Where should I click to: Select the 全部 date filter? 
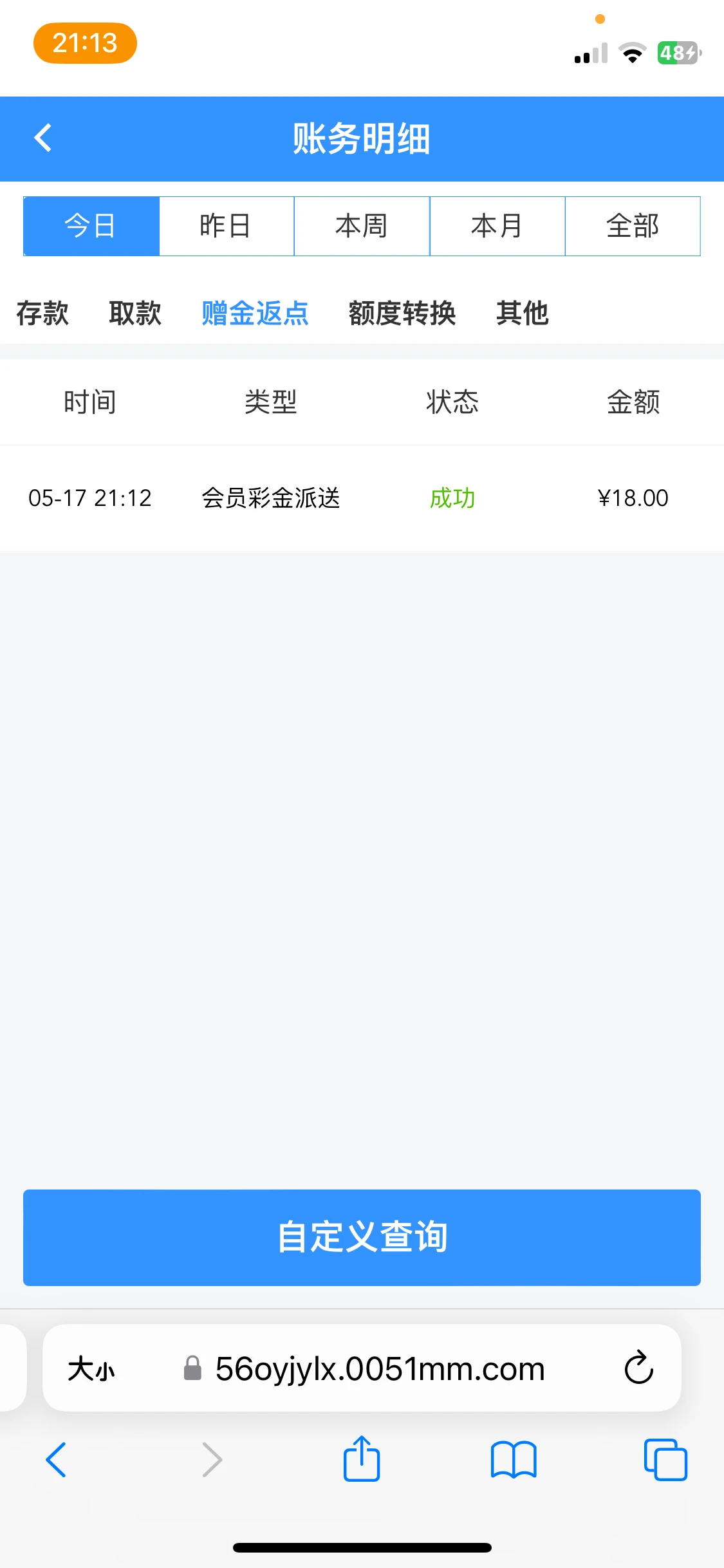click(x=632, y=225)
